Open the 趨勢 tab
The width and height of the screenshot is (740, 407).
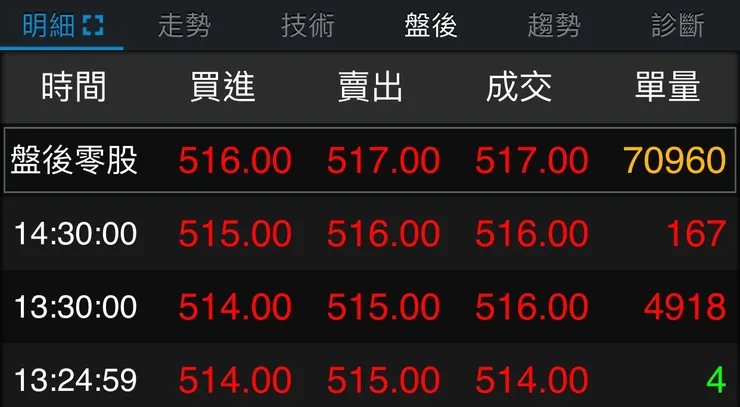click(x=554, y=25)
